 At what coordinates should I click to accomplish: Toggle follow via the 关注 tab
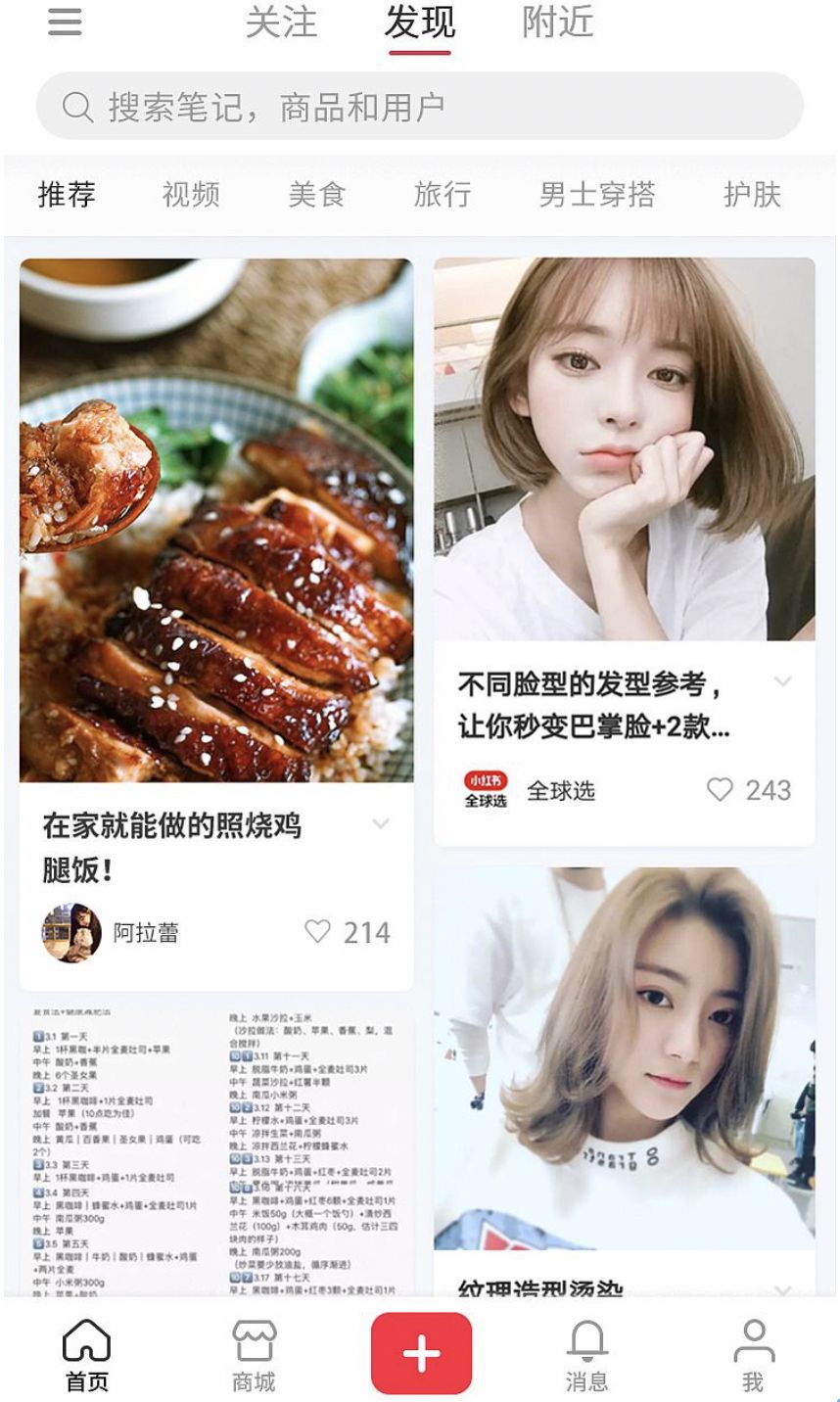[281, 24]
